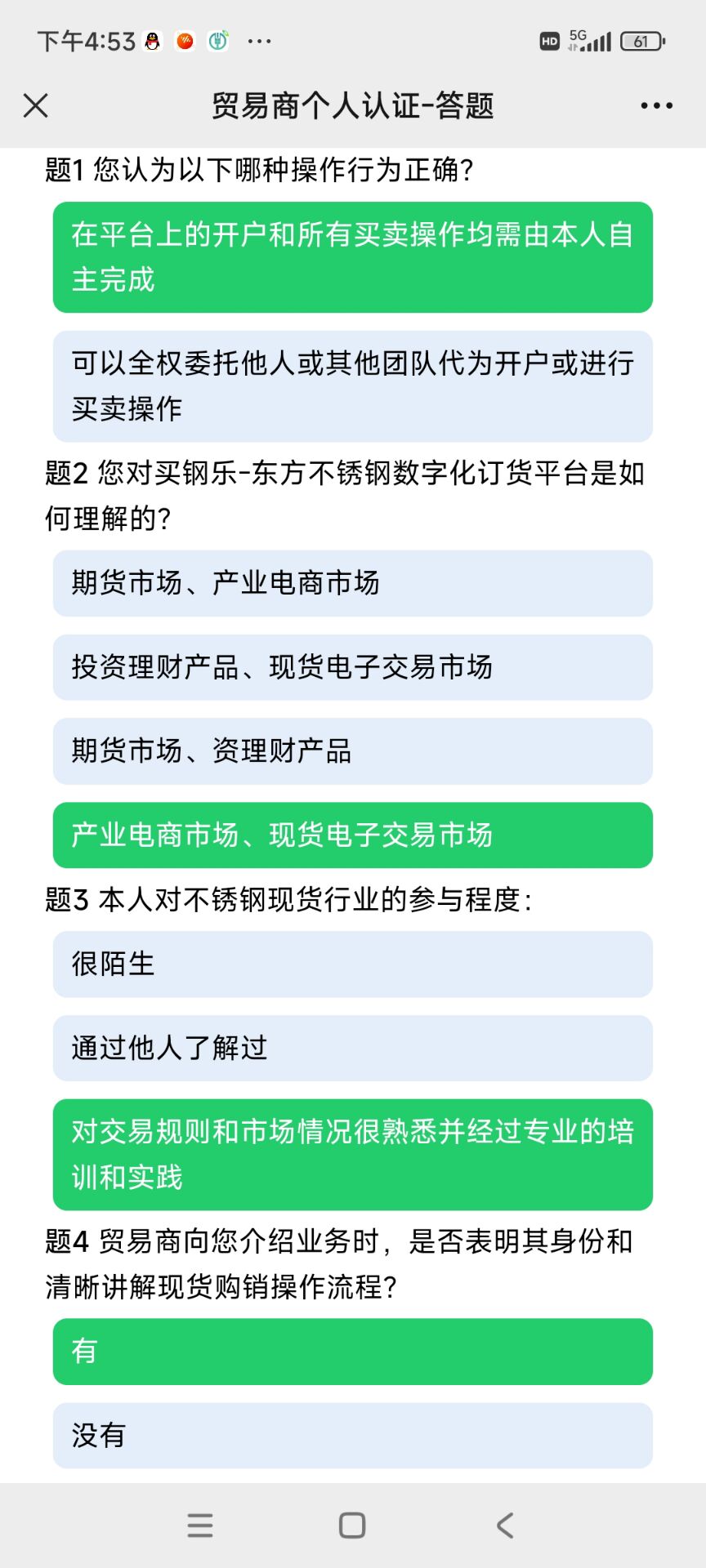The image size is (706, 1568).
Task: Close the 贸易商个人认证-答题 page
Action: (36, 105)
